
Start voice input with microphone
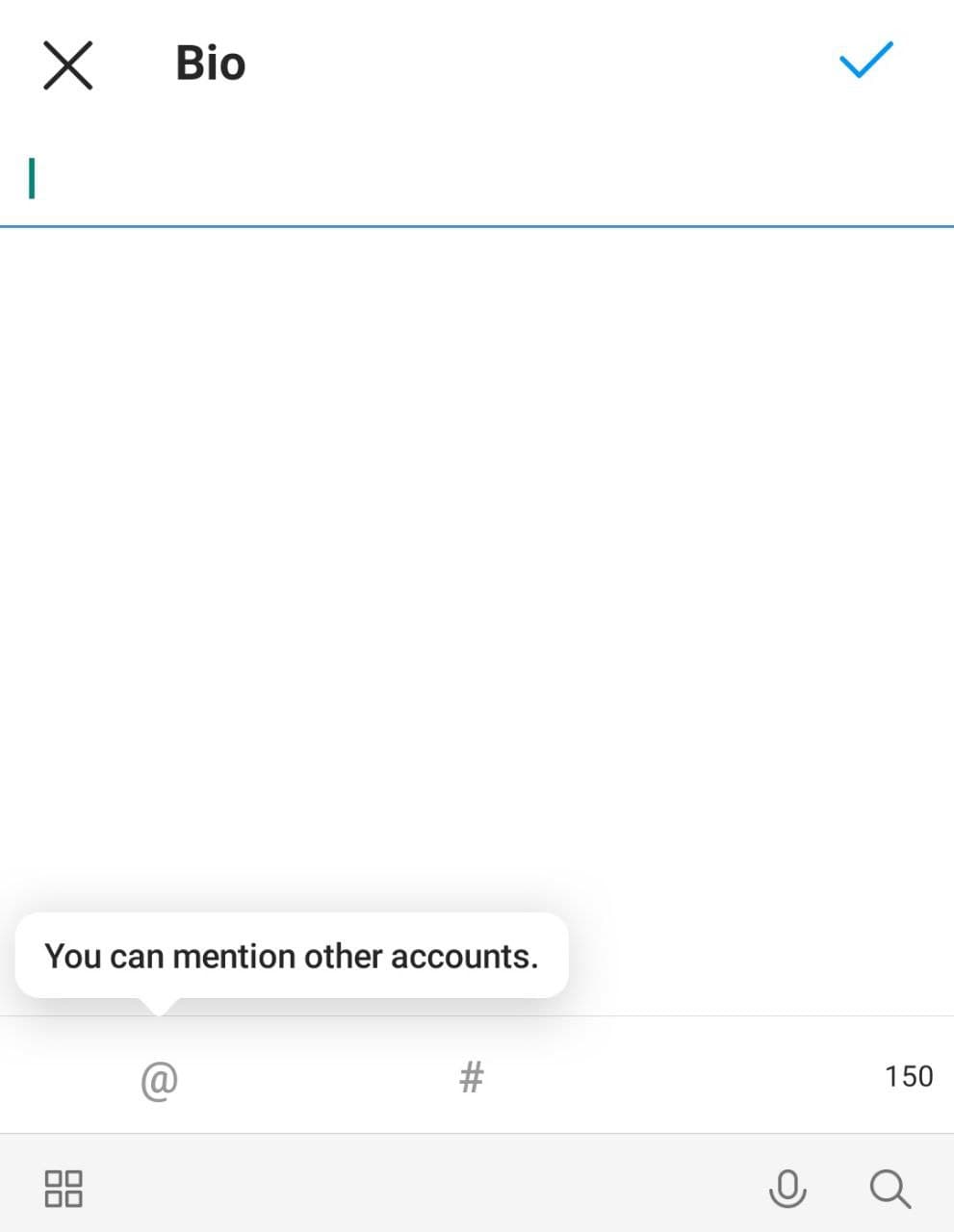[x=786, y=1188]
